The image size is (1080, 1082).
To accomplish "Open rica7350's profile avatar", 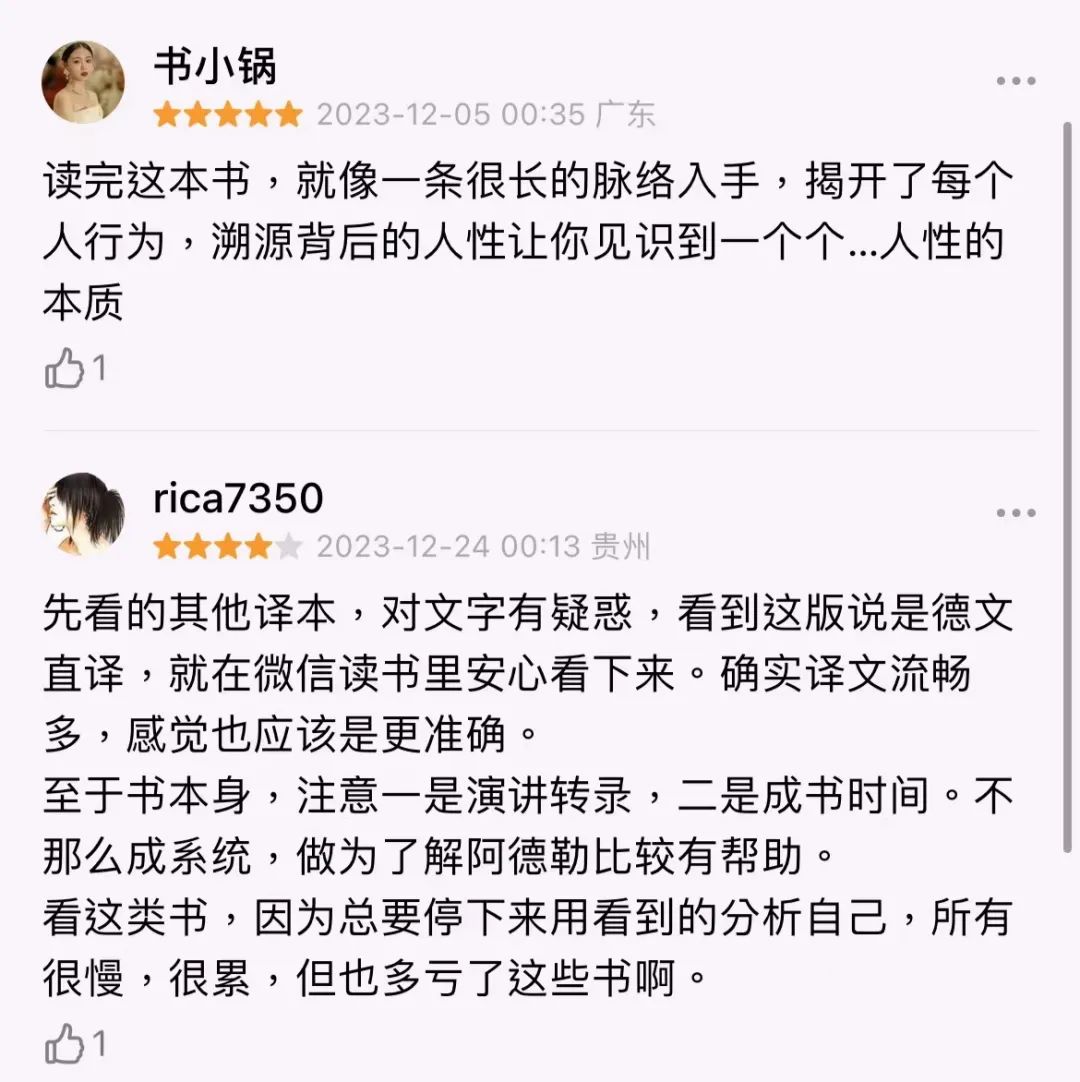I will pos(83,514).
